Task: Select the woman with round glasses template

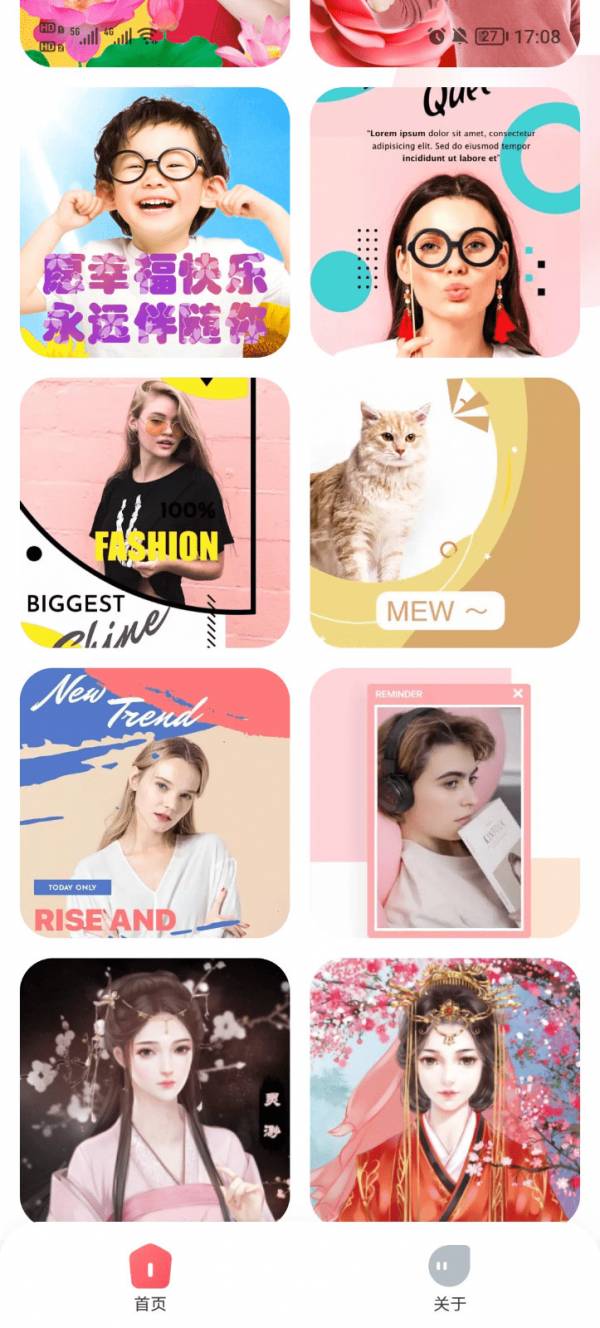Action: pyautogui.click(x=445, y=222)
